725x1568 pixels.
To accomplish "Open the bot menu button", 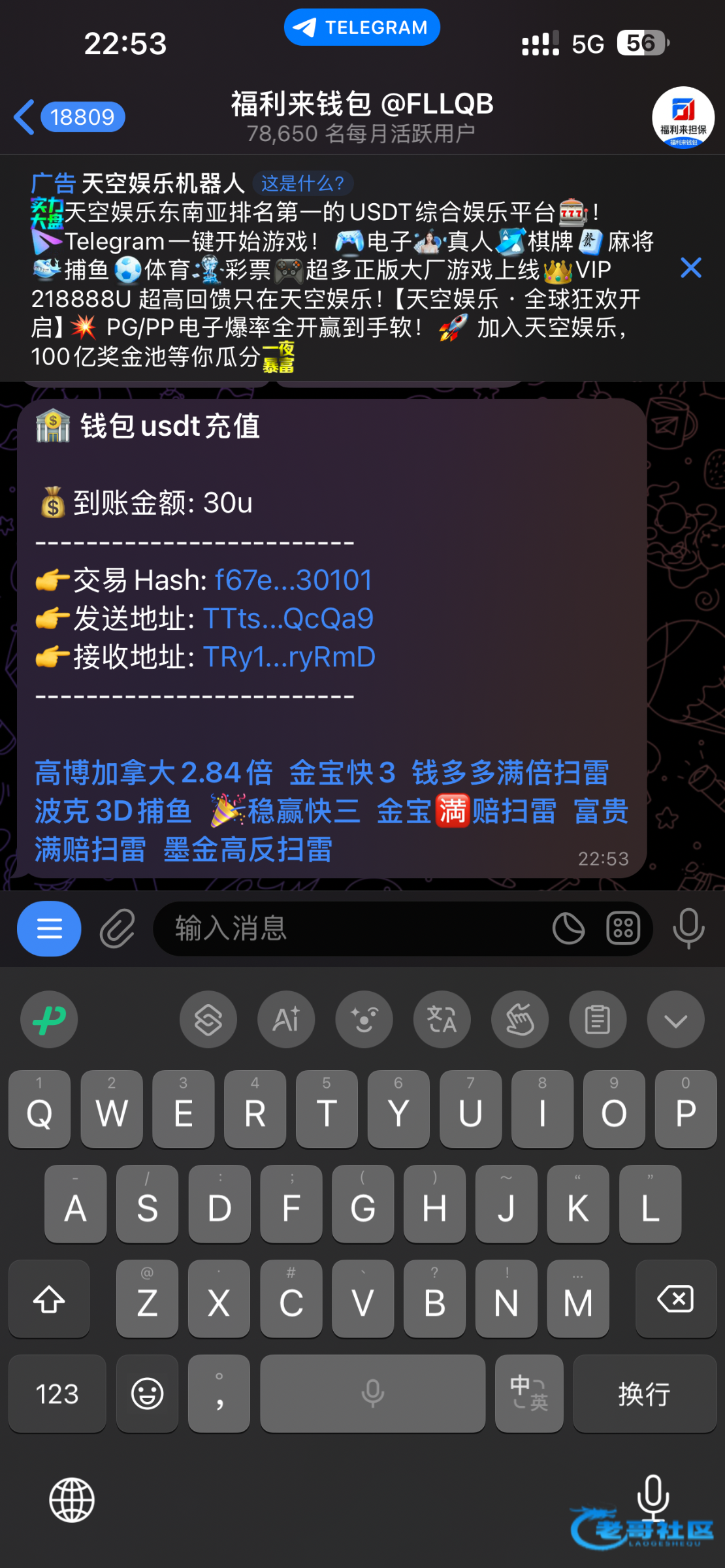I will [x=49, y=928].
